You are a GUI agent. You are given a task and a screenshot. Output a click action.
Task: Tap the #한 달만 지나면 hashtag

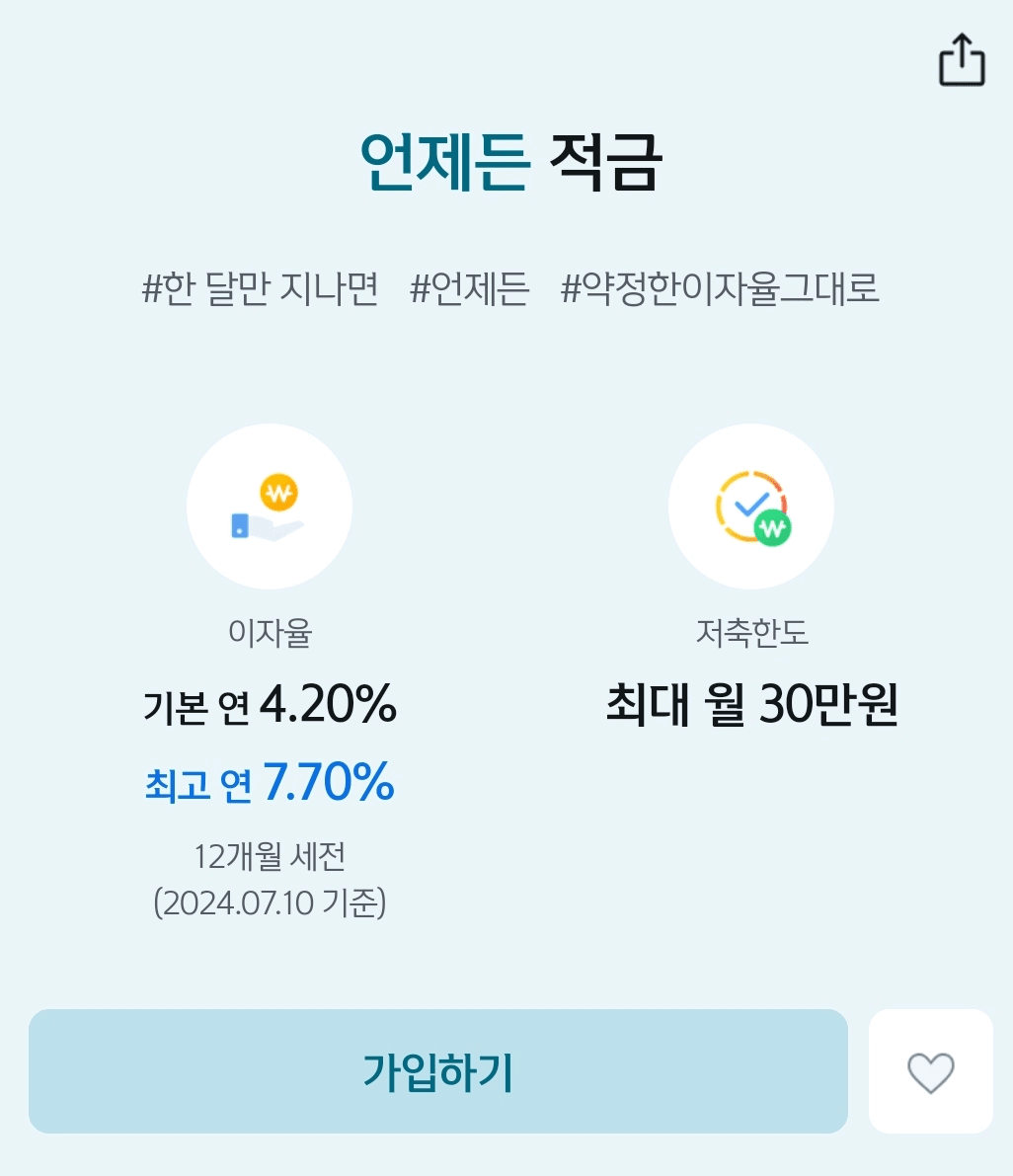click(261, 287)
